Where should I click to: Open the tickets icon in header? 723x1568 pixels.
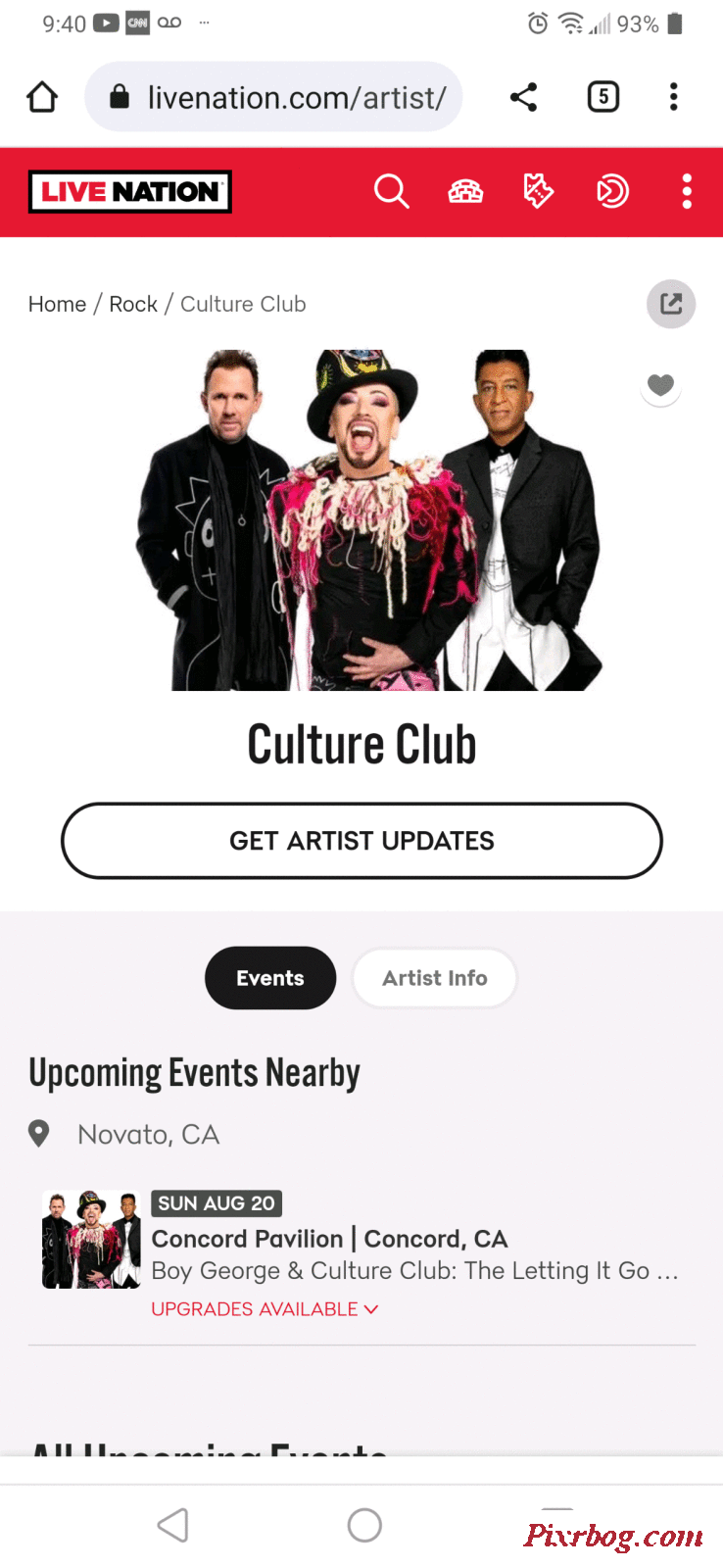(x=538, y=191)
